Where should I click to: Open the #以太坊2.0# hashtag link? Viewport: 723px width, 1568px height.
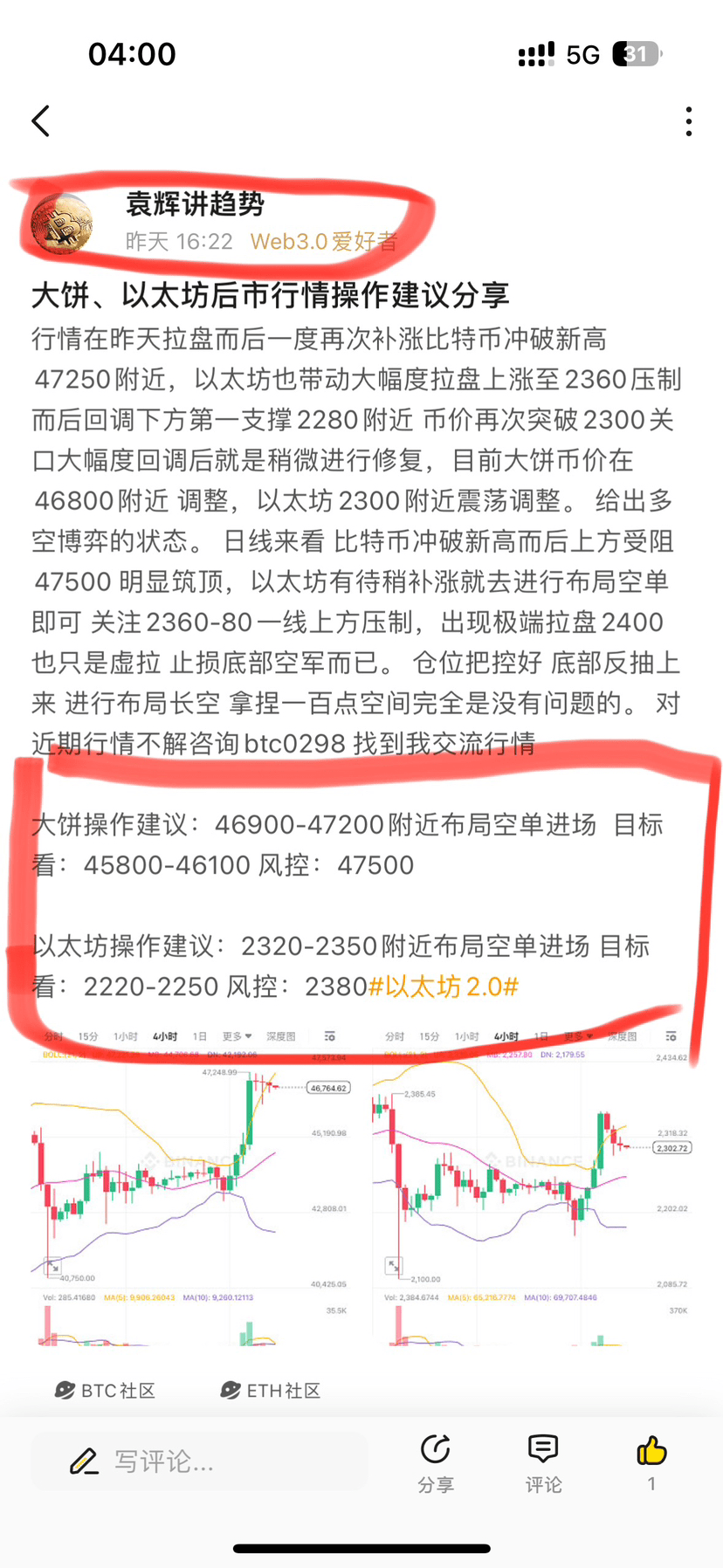444,987
